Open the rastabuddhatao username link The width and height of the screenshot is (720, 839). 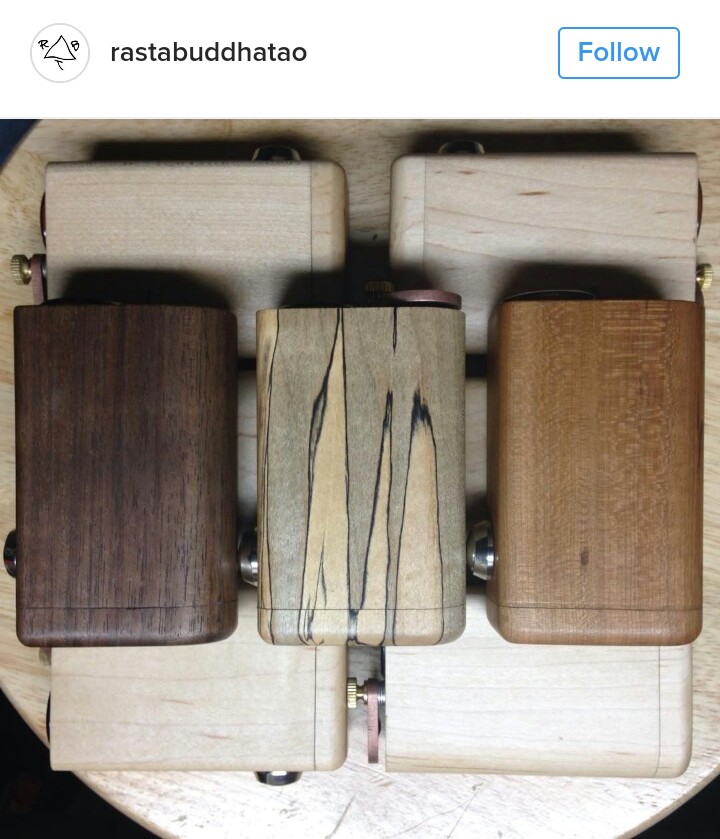(208, 53)
